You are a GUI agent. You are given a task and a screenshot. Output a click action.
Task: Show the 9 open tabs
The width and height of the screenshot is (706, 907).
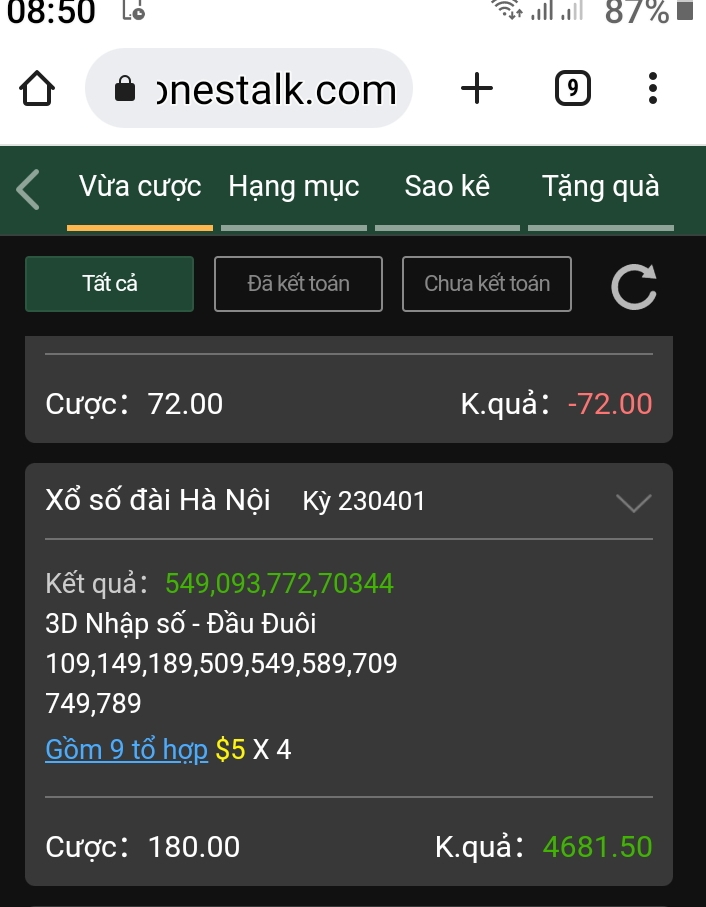coord(572,89)
